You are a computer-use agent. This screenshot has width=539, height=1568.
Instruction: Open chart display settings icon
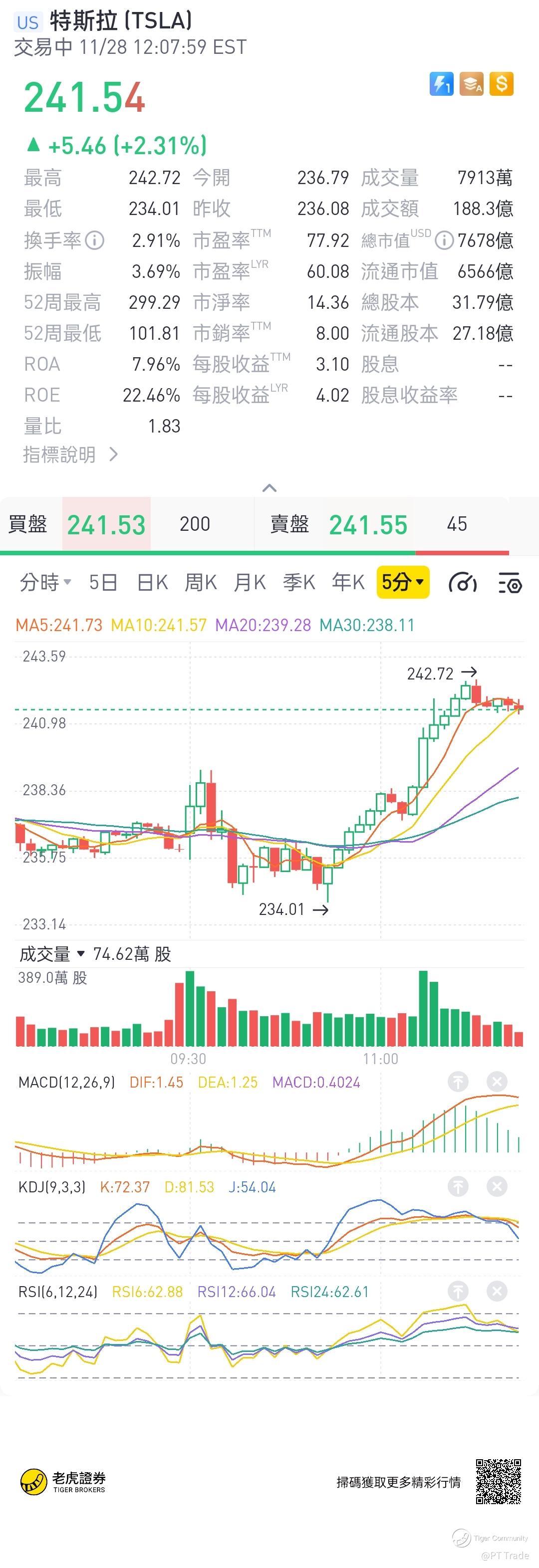point(510,583)
